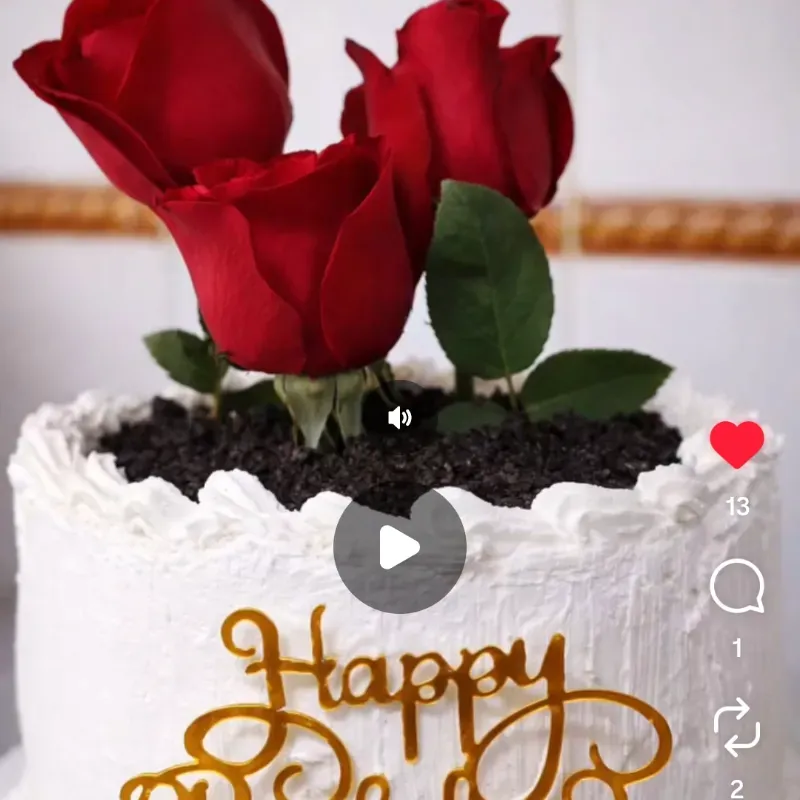Image resolution: width=800 pixels, height=800 pixels.
Task: Open the comments speech bubble
Action: (737, 587)
